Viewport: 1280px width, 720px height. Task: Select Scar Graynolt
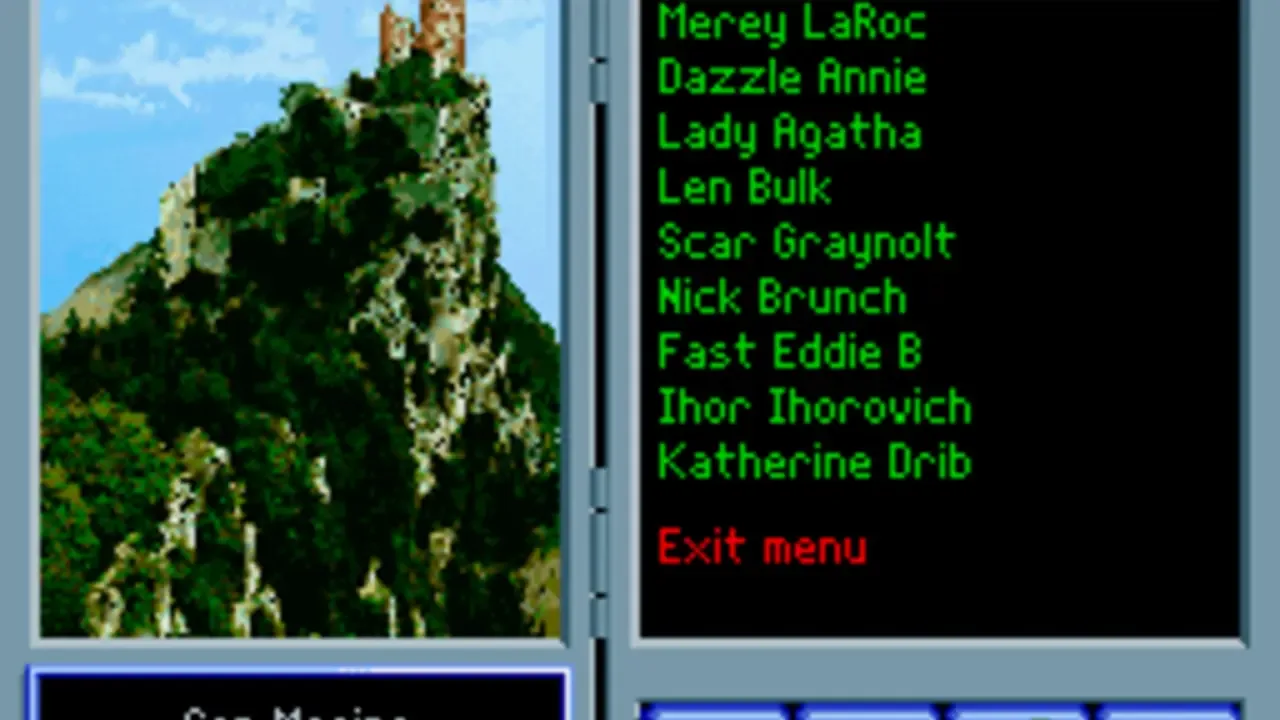(x=806, y=243)
